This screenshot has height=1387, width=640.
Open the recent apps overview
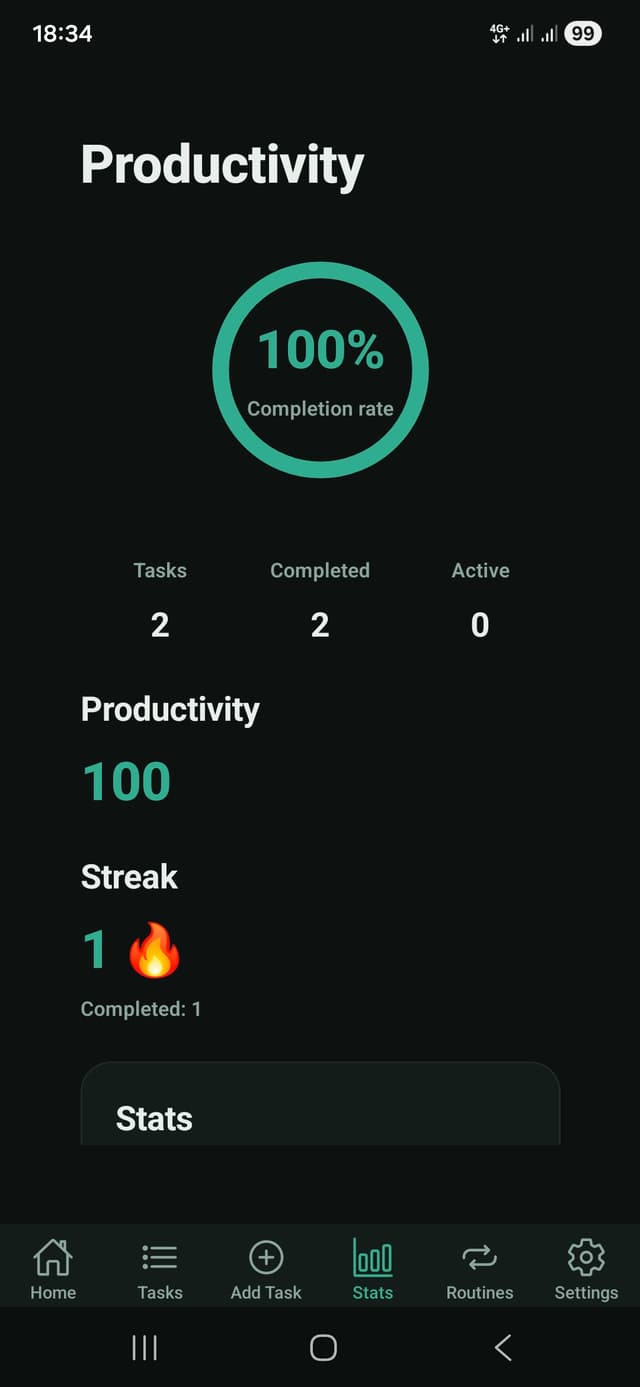(x=145, y=1347)
